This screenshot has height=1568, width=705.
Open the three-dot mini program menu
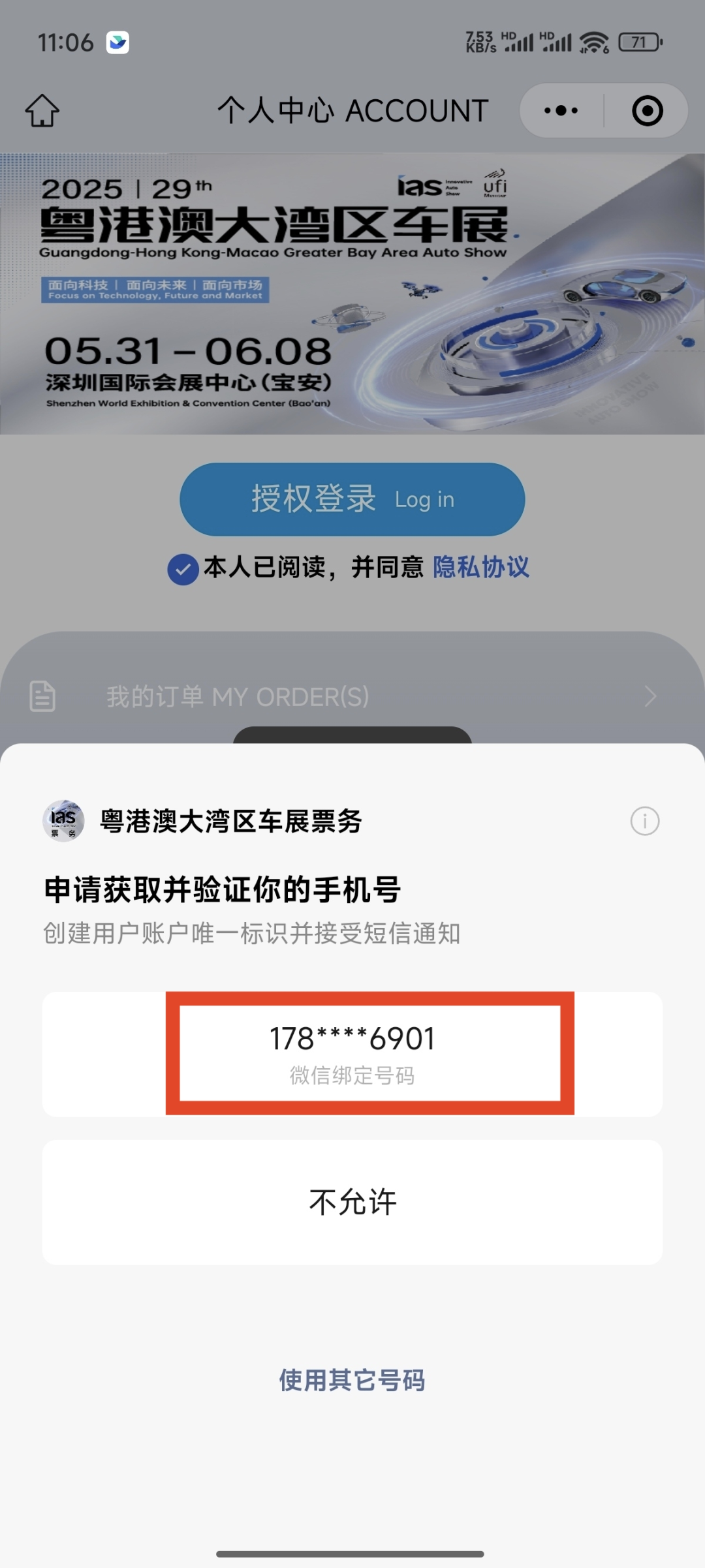[x=561, y=110]
